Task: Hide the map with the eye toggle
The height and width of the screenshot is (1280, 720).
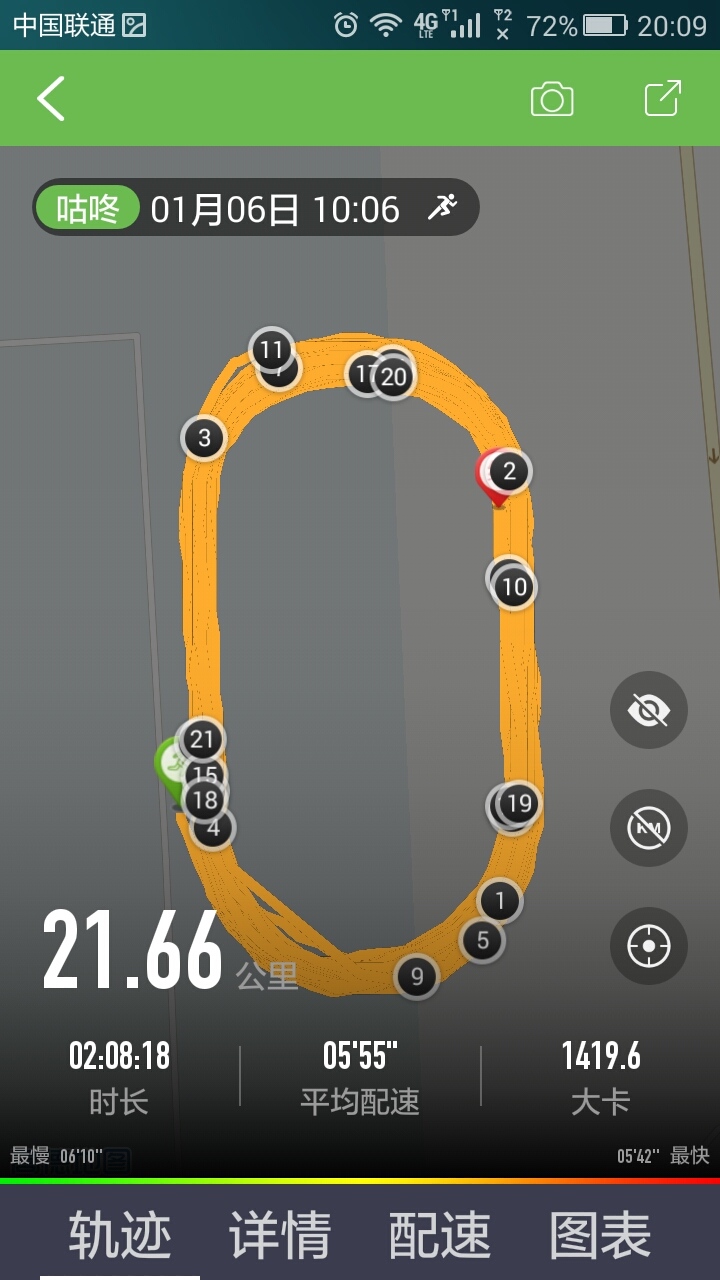Action: click(x=648, y=710)
